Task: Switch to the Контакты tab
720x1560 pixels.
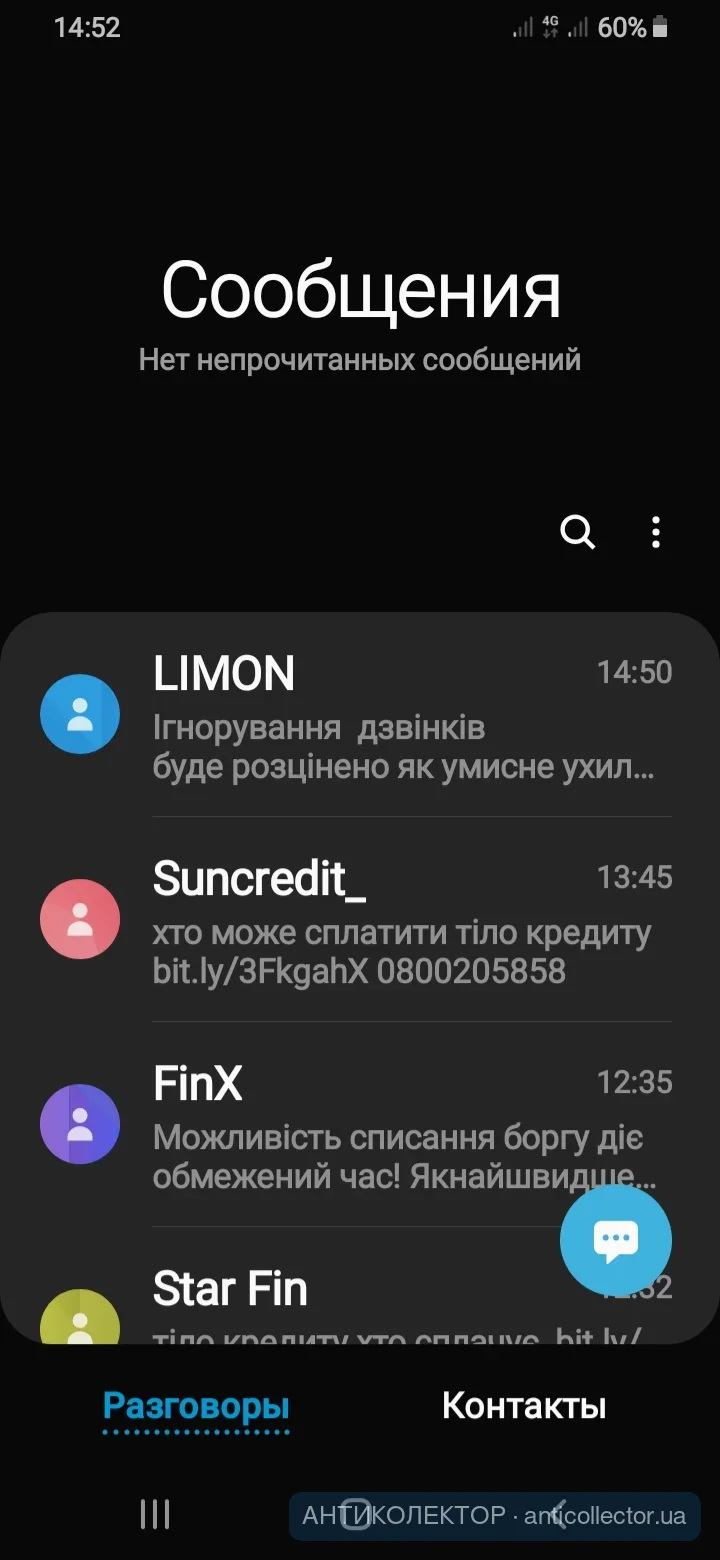Action: click(x=524, y=1406)
